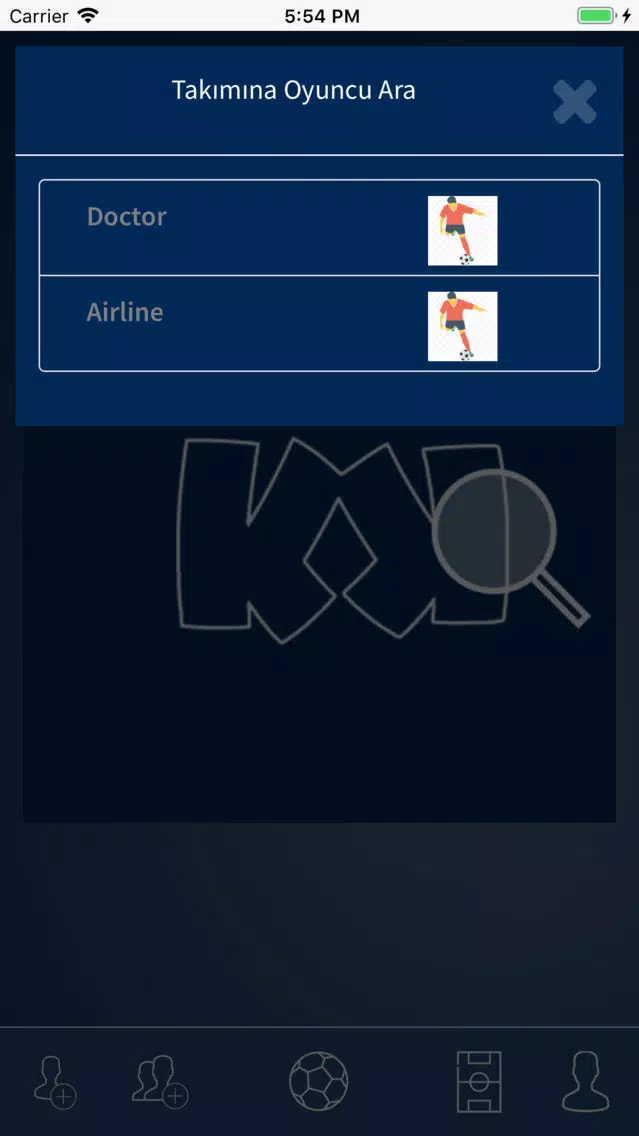Select the Doctor player row
Screen dimensions: 639x1136
(319, 228)
